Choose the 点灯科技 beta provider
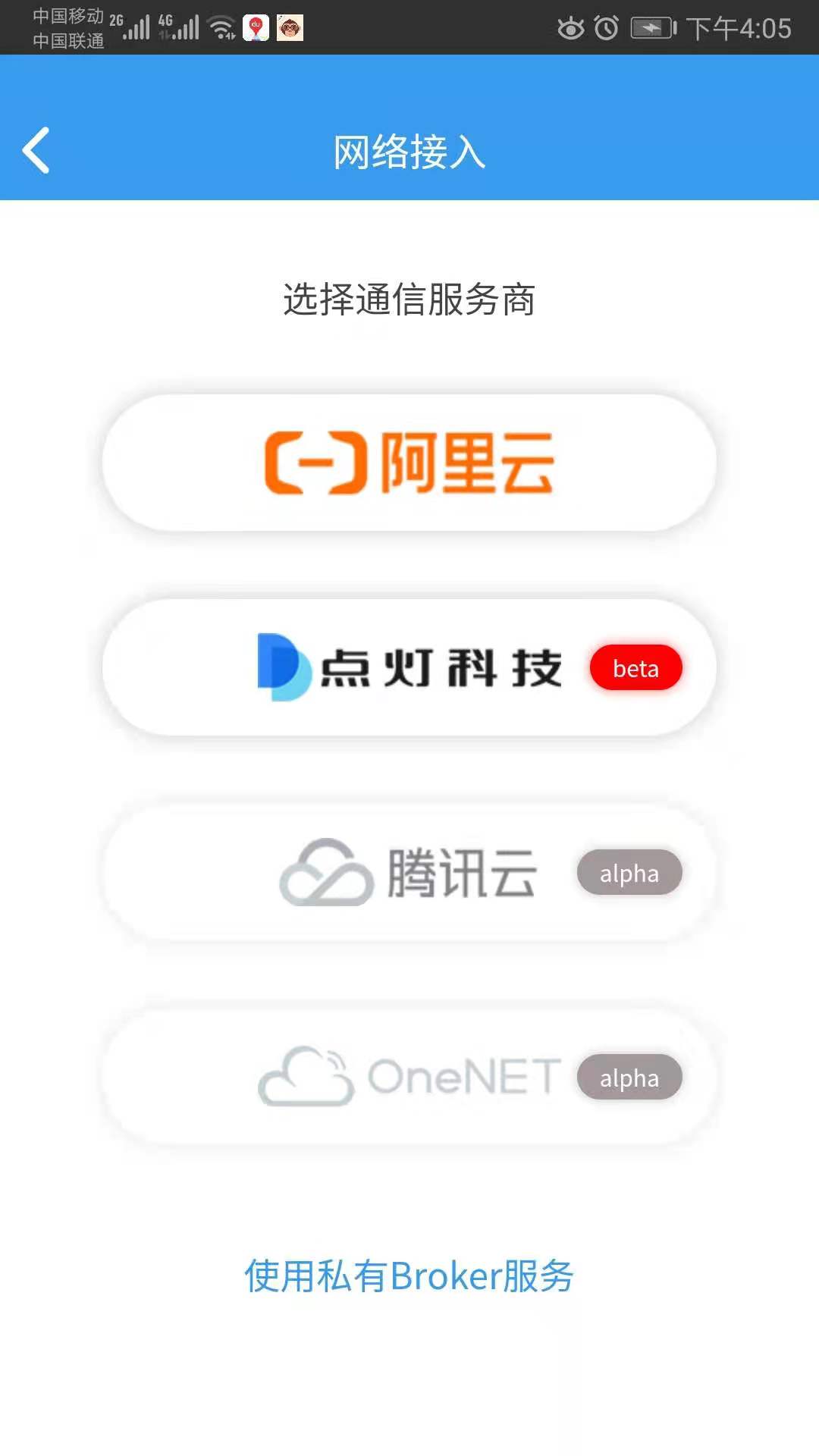 coord(409,667)
